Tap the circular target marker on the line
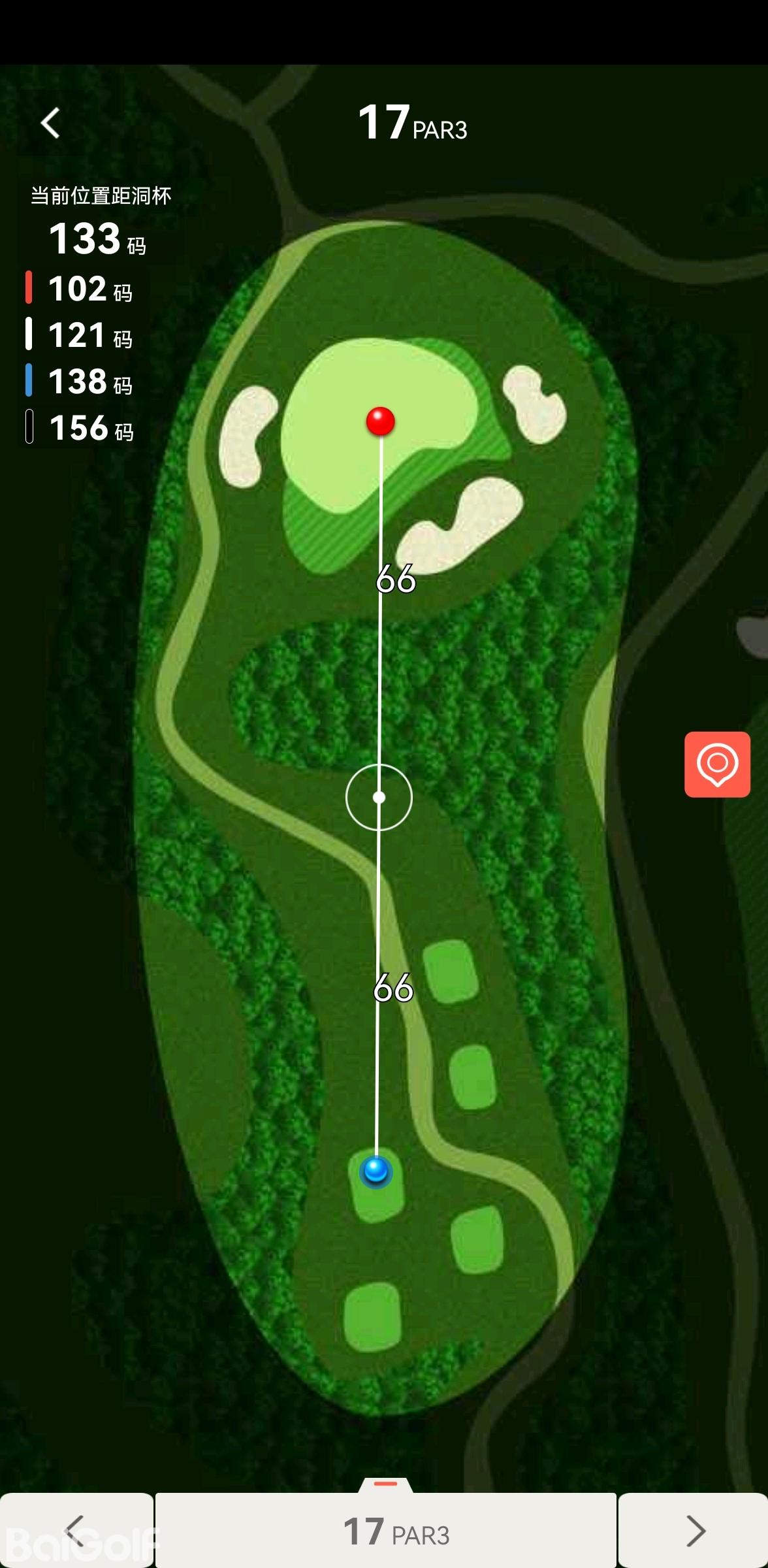This screenshot has height=1568, width=768. [379, 797]
